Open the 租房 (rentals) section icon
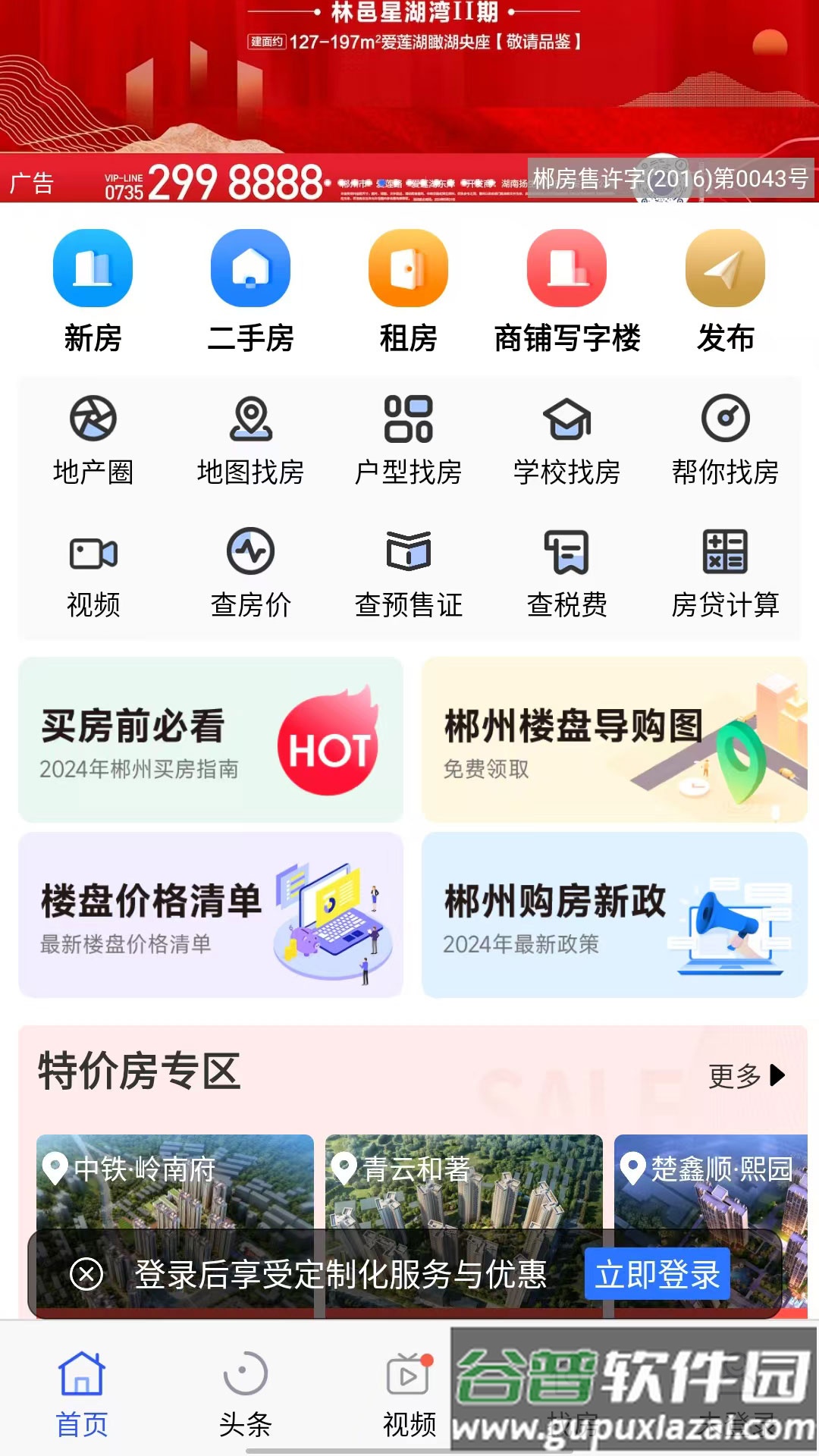 (406, 268)
